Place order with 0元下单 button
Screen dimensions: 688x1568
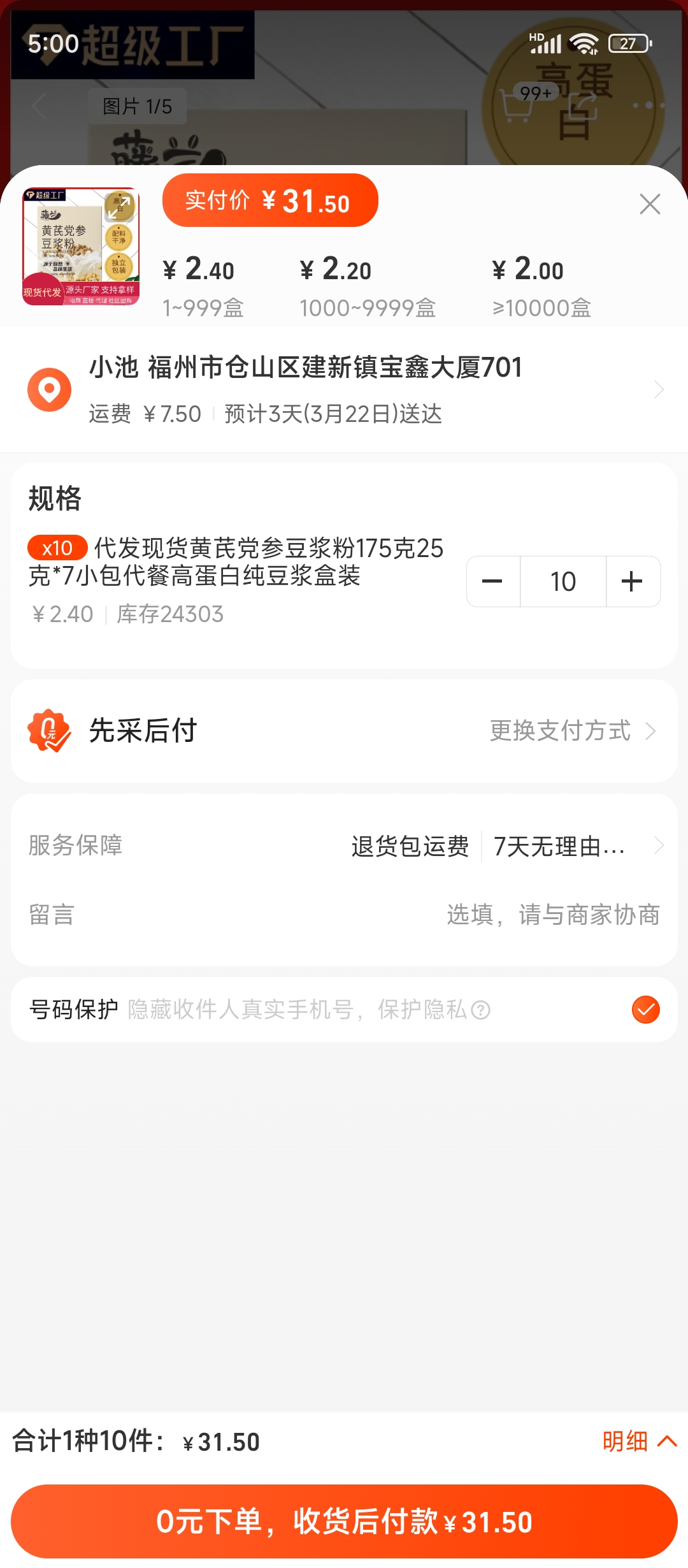pyautogui.click(x=344, y=1521)
